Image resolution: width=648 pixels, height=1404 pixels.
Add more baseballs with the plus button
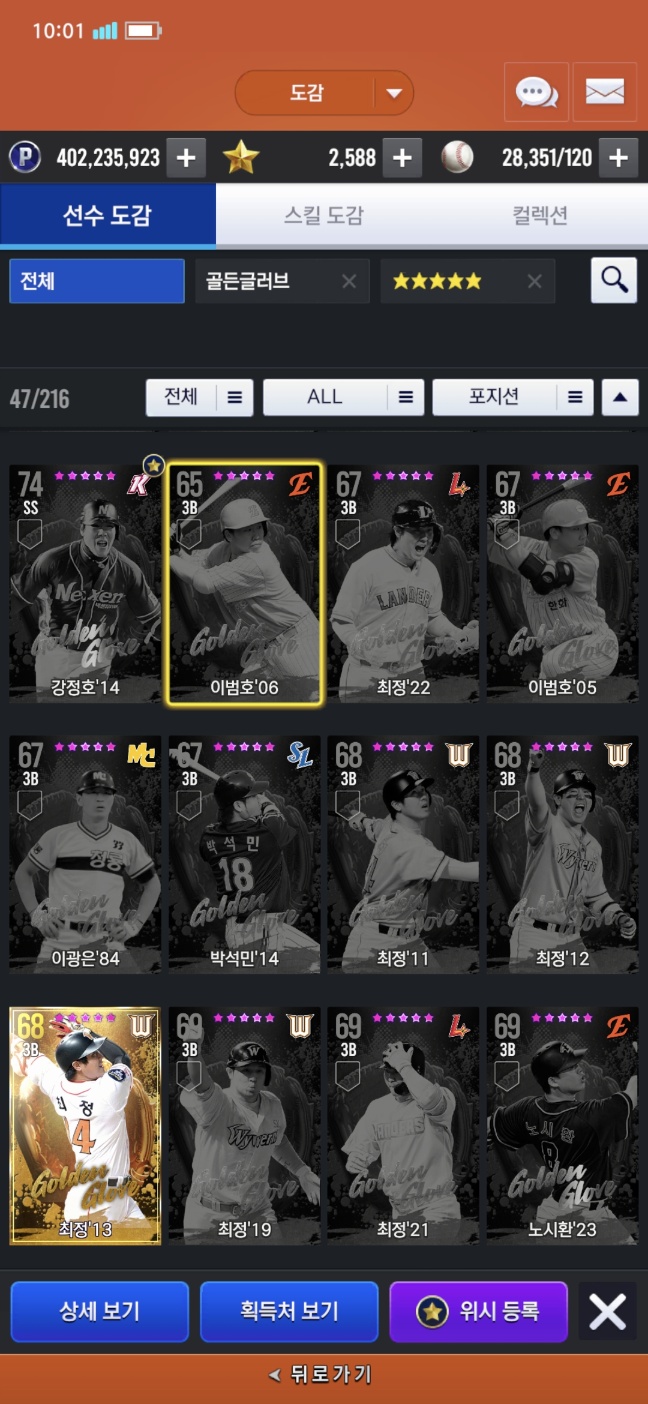[x=618, y=157]
